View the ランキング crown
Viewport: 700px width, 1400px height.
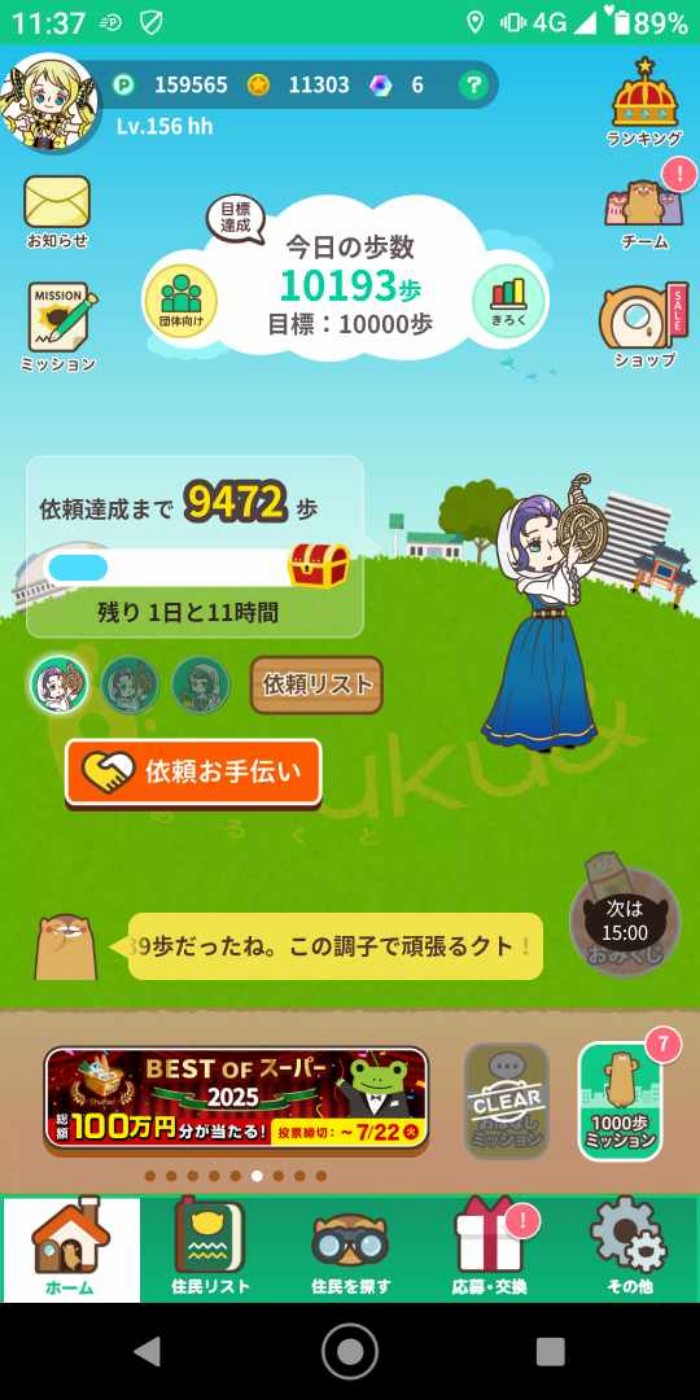click(x=645, y=98)
